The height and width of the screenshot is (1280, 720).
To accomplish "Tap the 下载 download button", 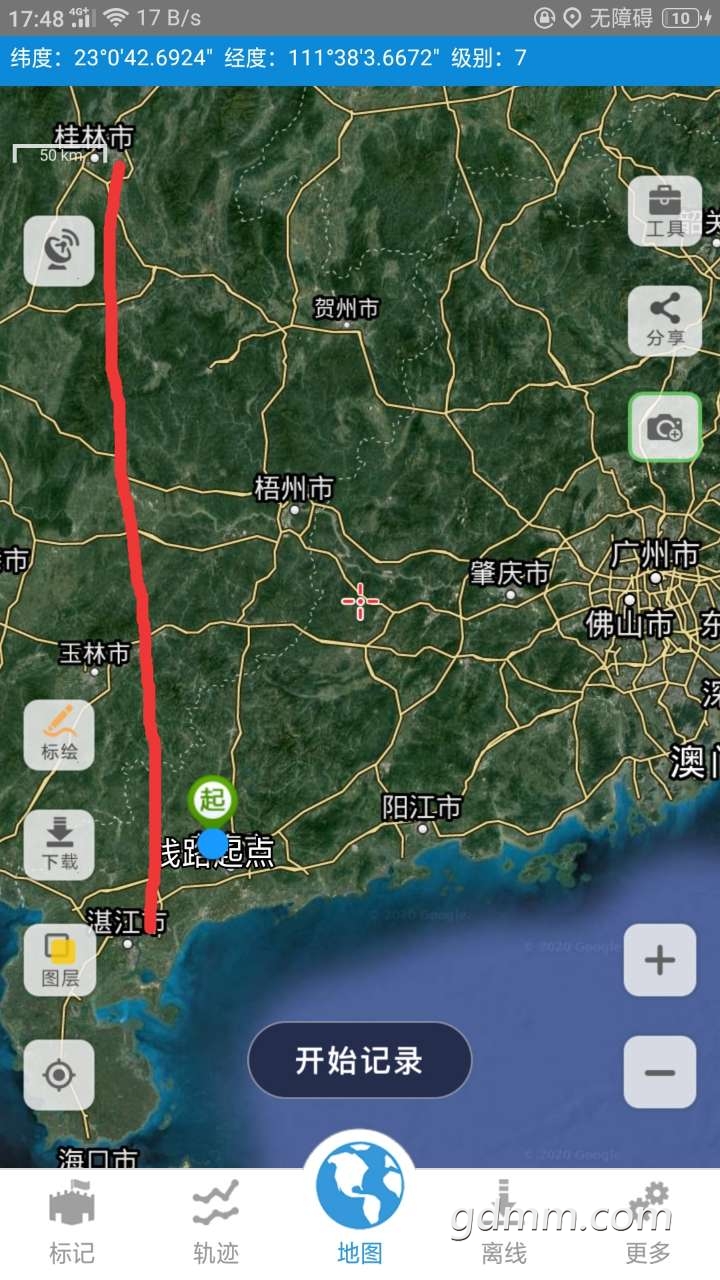I will 59,845.
